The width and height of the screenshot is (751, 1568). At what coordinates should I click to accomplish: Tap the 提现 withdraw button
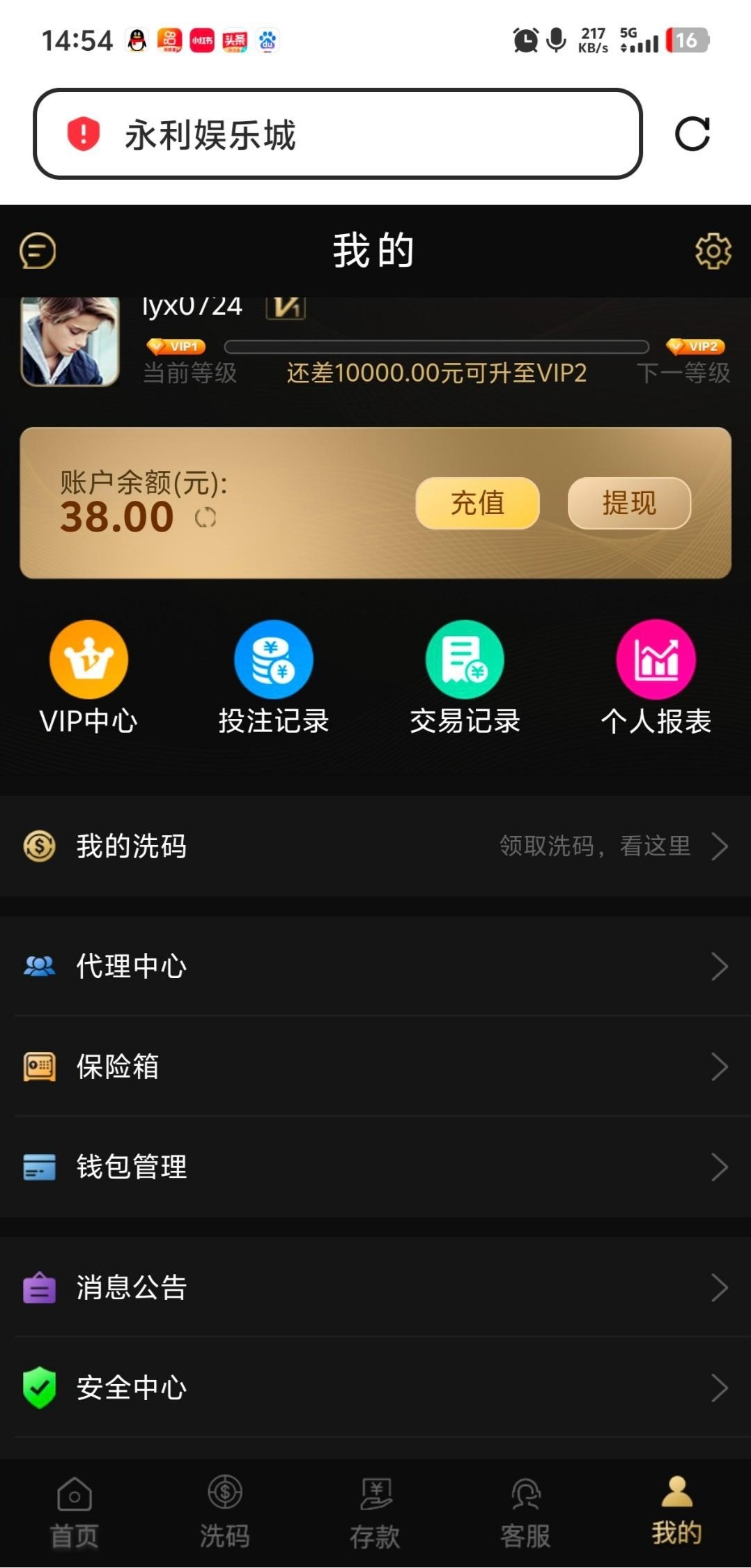click(629, 503)
